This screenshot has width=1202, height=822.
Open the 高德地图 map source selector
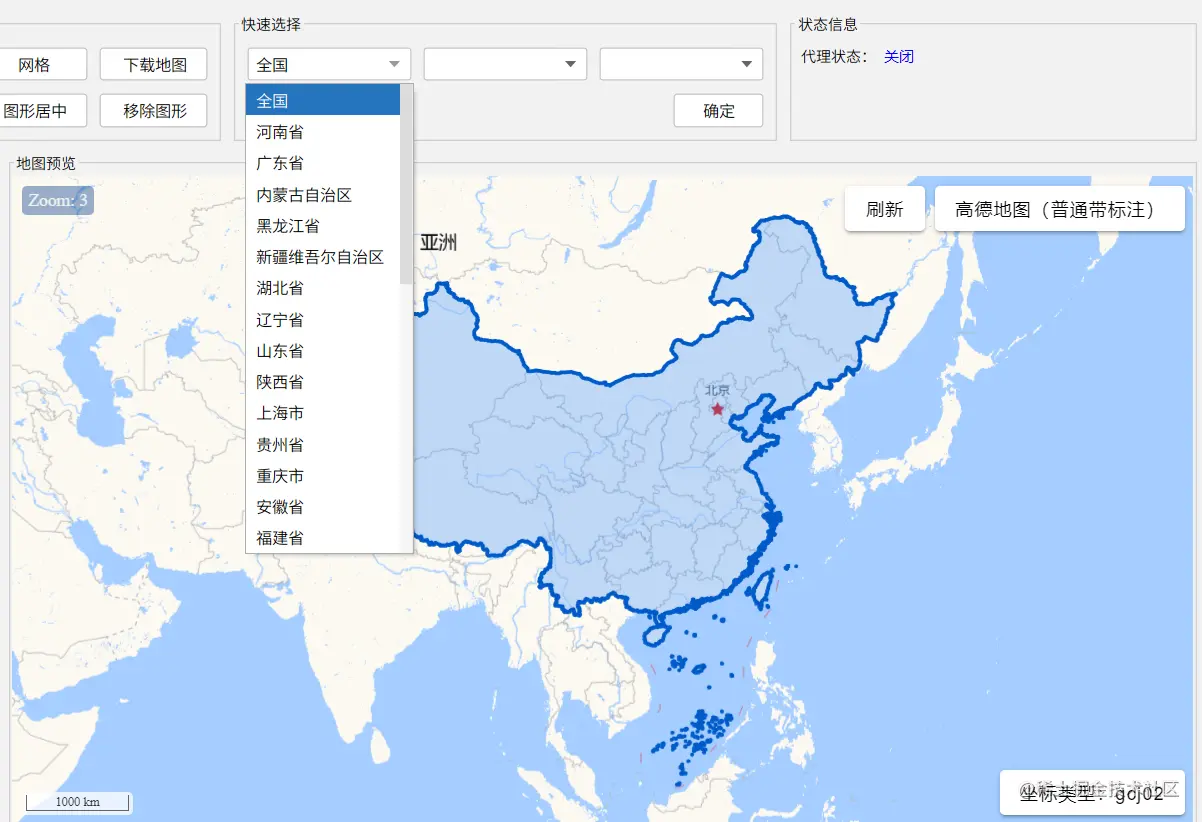tap(1058, 209)
